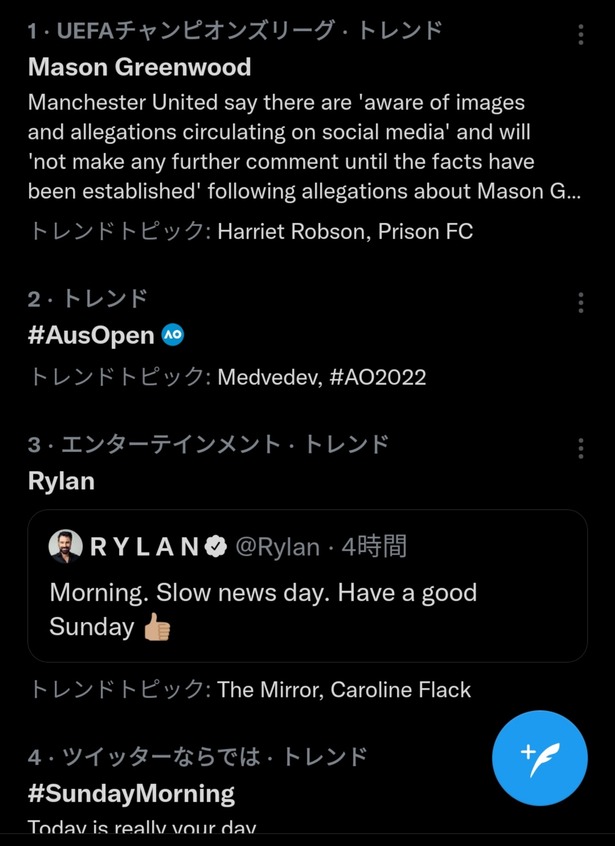
Task: Compose a new tweet
Action: click(540, 758)
